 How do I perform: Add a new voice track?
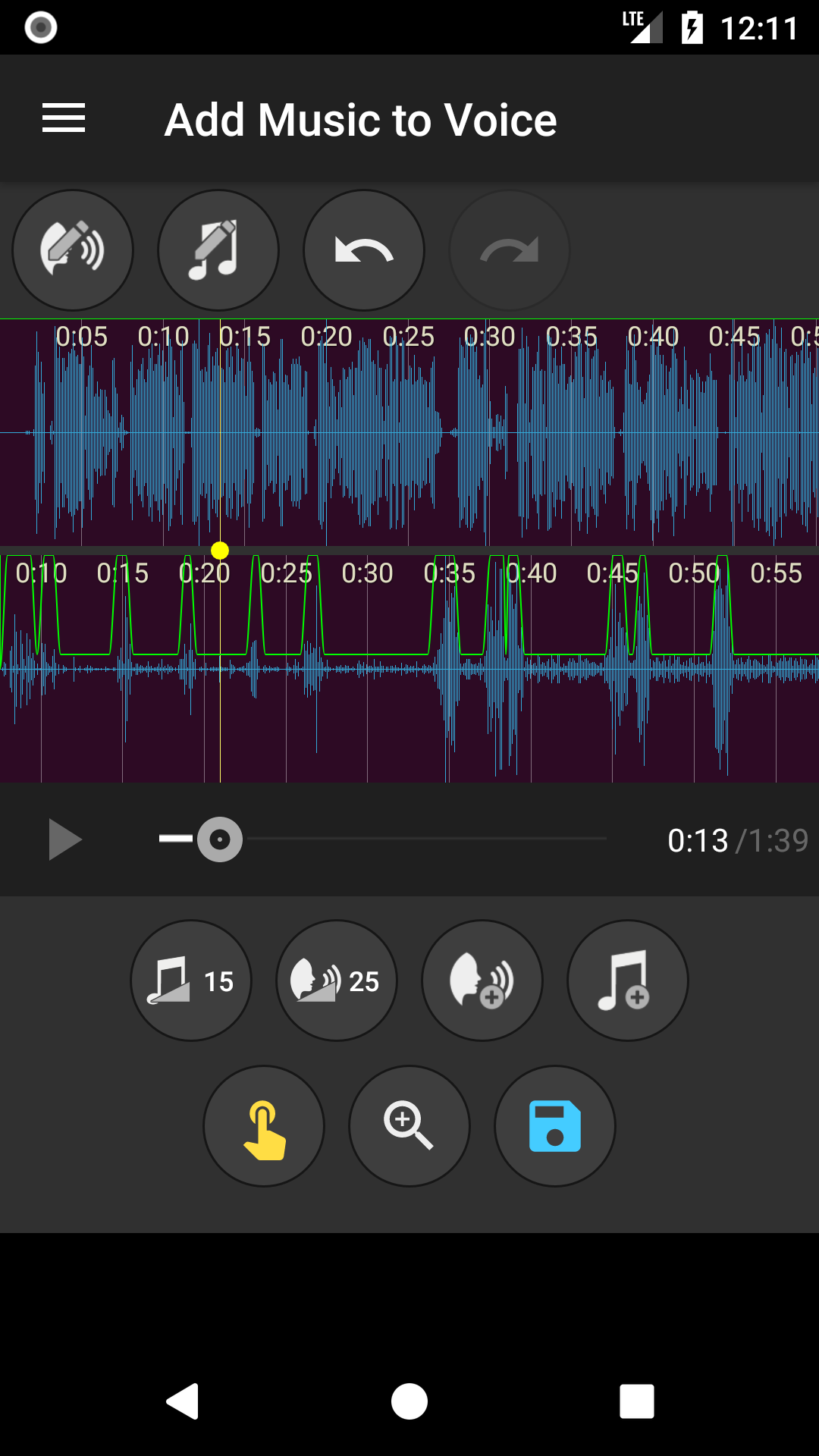tap(482, 980)
